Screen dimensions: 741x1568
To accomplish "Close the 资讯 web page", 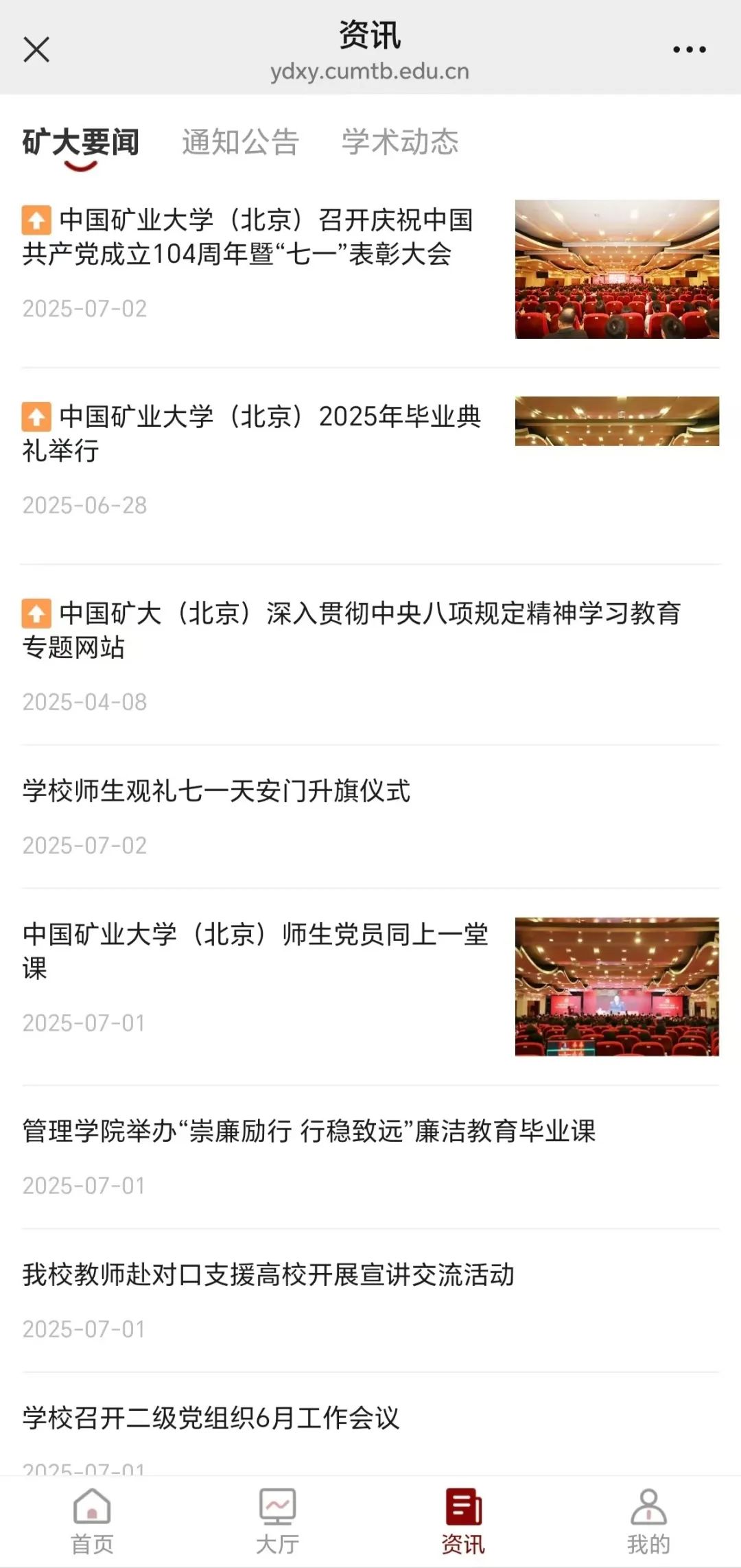I will [x=36, y=49].
